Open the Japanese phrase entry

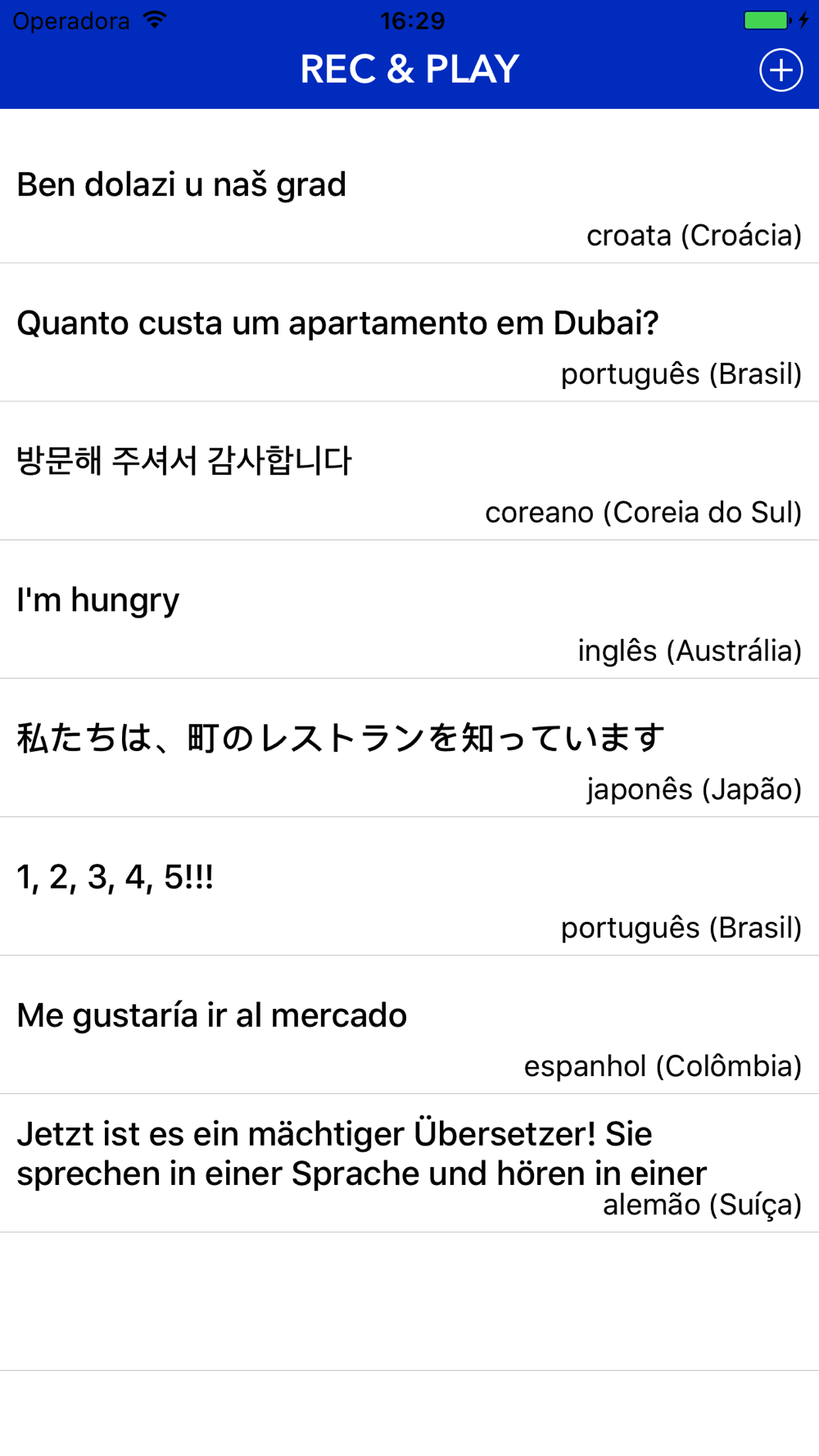coord(409,748)
